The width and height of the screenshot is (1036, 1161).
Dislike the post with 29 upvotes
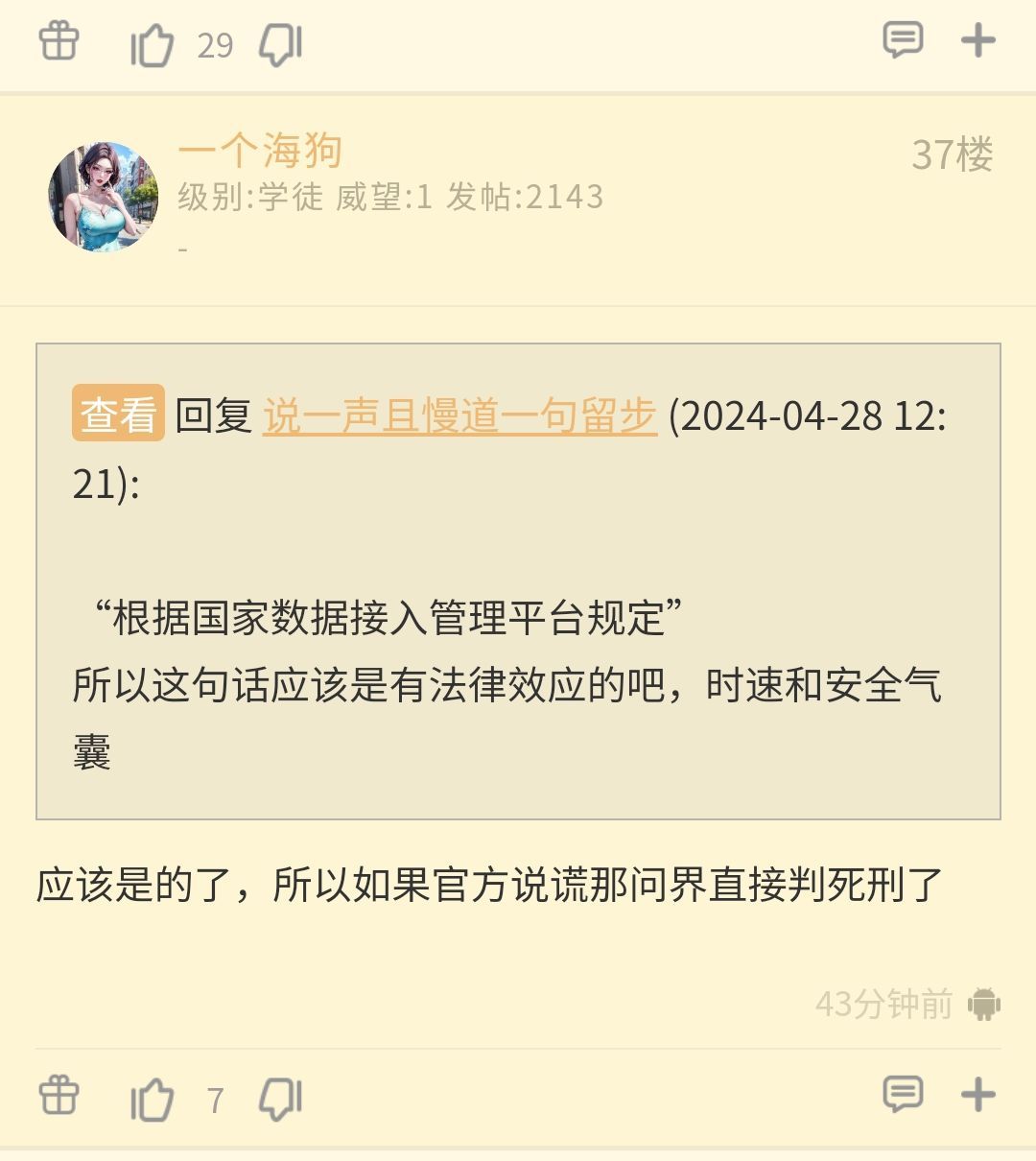[281, 44]
